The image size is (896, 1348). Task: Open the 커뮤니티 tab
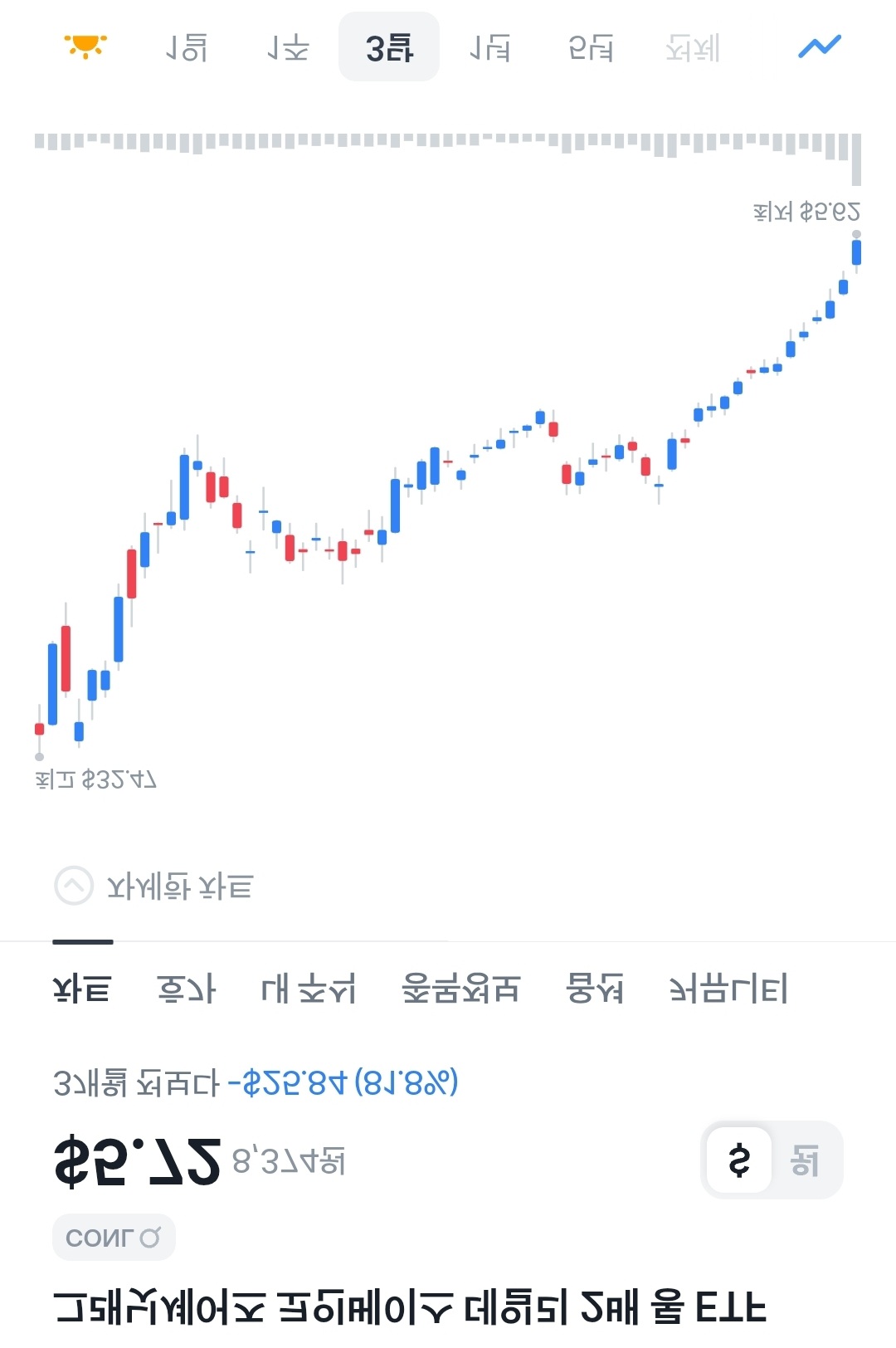coord(728,989)
